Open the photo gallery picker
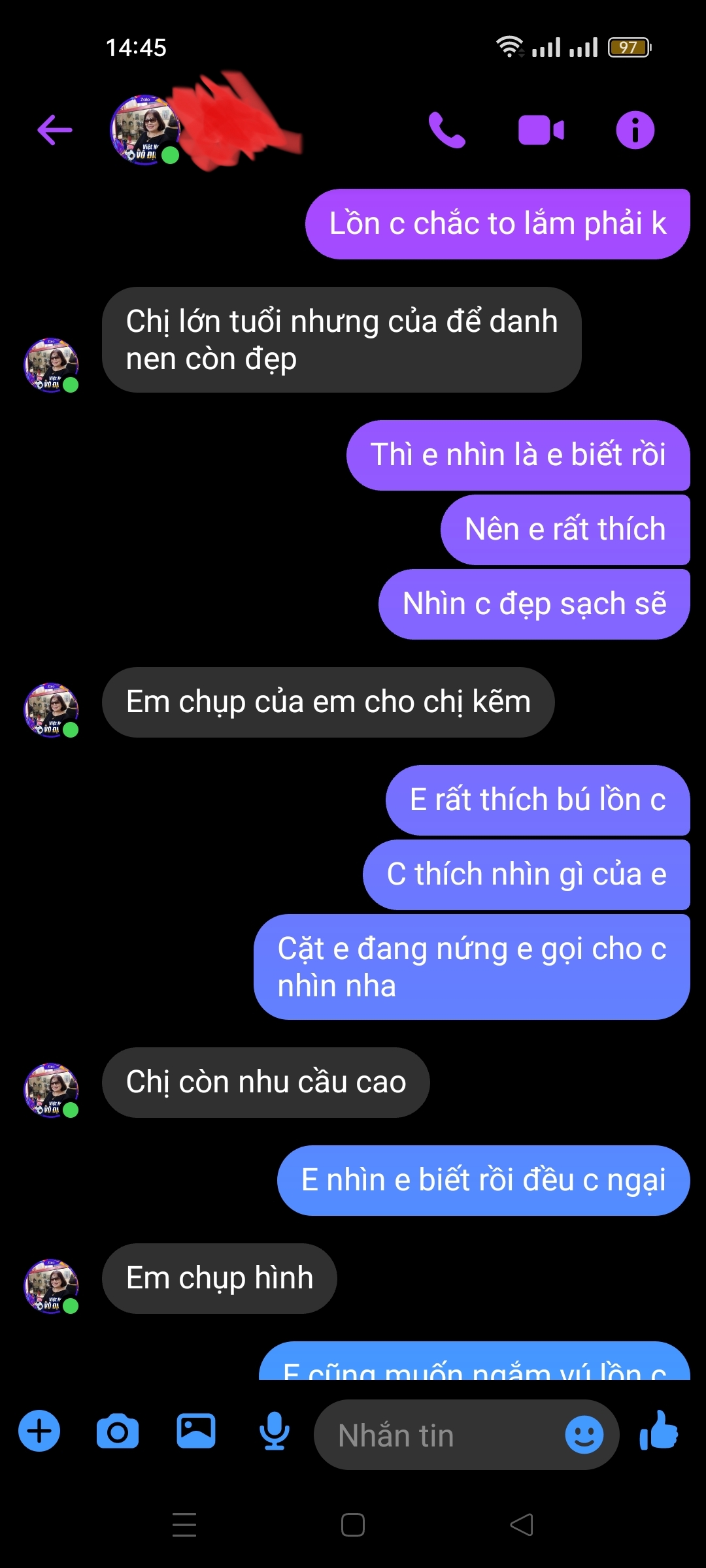The image size is (706, 1568). [x=196, y=1431]
